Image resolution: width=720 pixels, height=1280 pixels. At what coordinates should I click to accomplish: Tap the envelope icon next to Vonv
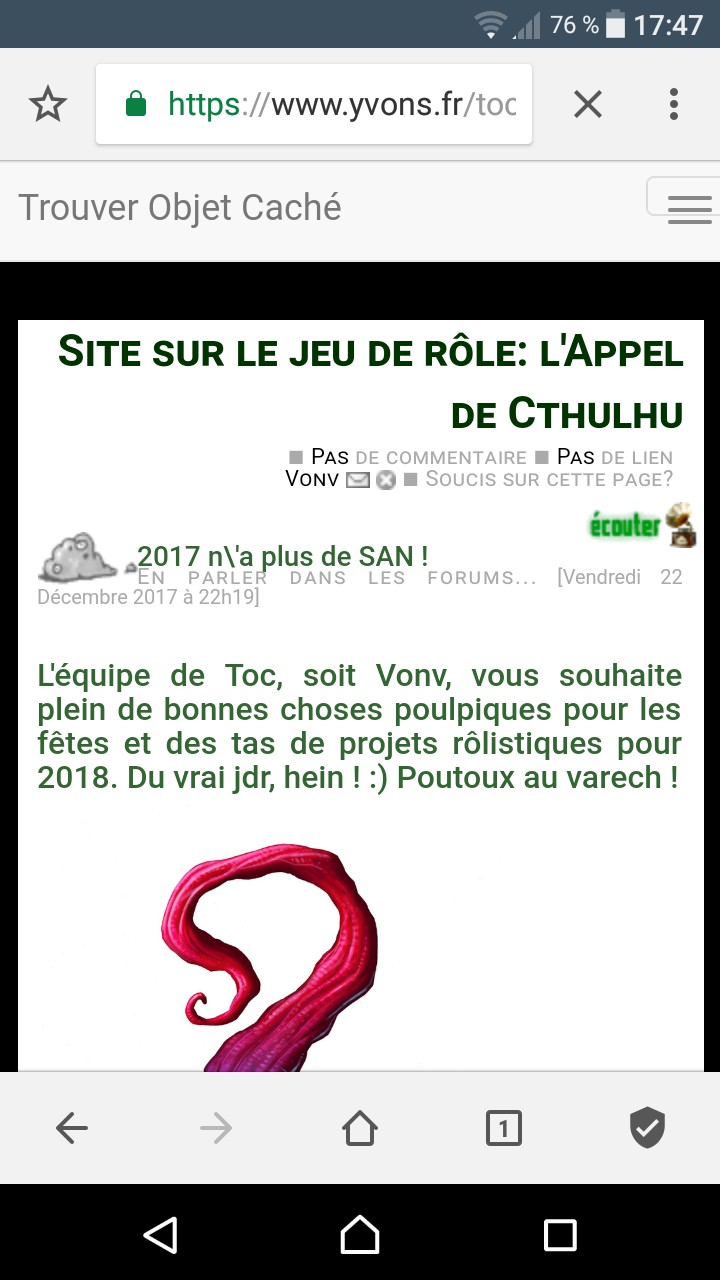tap(358, 480)
